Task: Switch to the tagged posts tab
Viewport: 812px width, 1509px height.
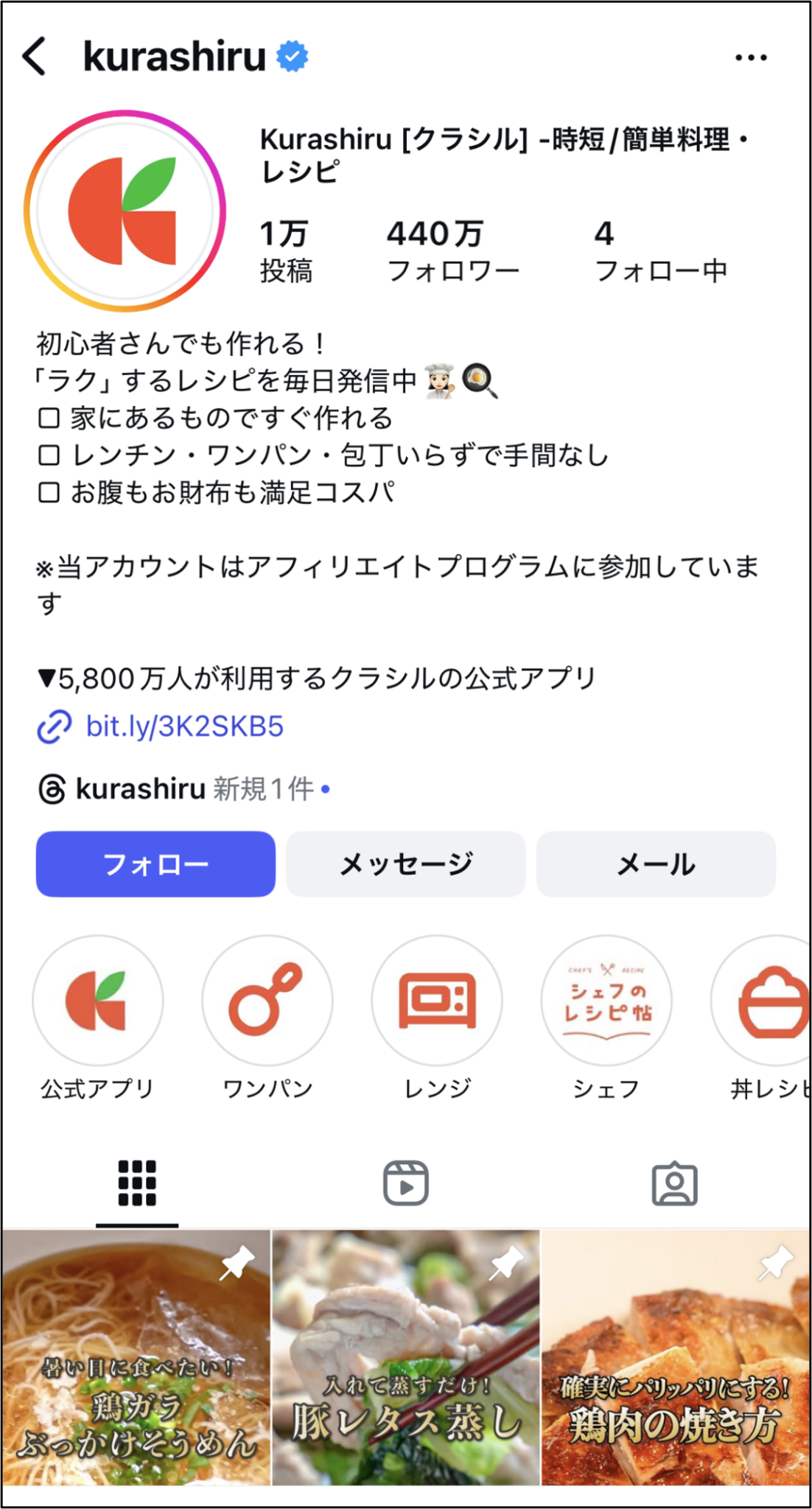Action: click(674, 1183)
